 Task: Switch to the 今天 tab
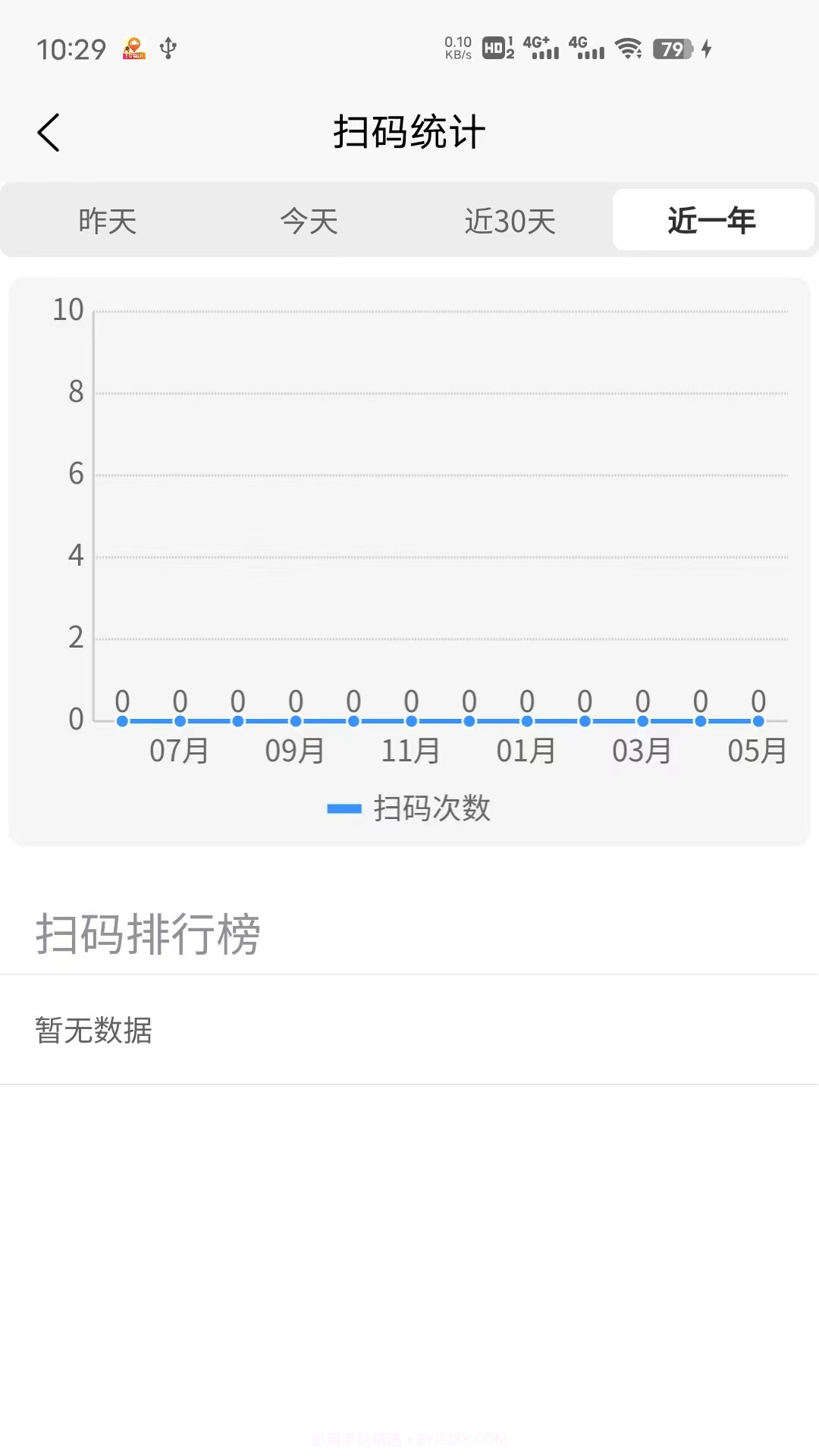(308, 220)
